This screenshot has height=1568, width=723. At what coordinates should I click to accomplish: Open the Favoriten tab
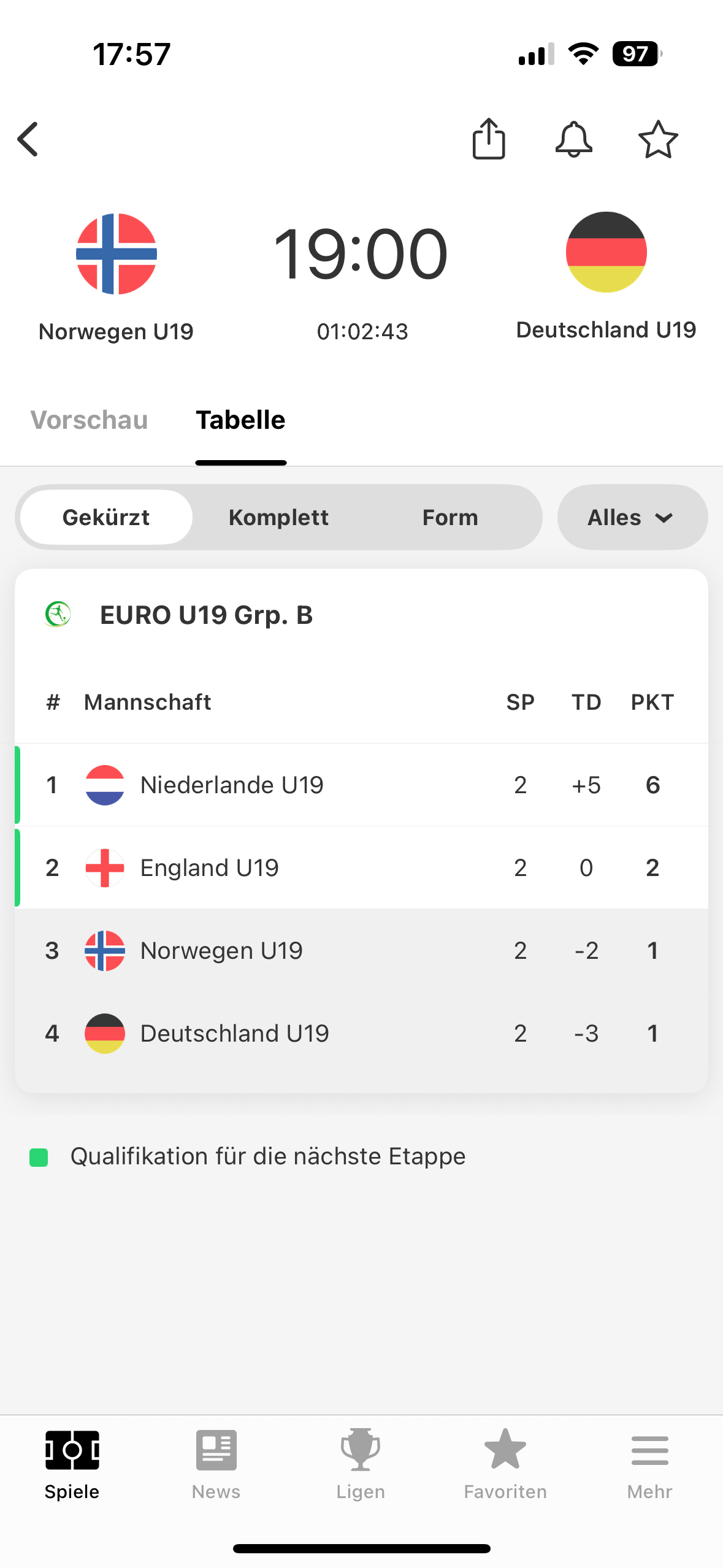point(505,1464)
